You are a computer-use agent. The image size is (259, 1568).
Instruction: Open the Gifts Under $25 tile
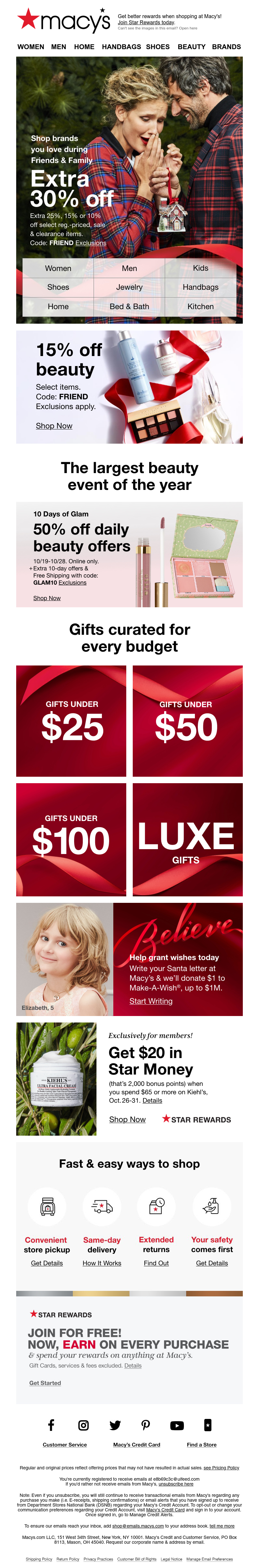(x=71, y=721)
